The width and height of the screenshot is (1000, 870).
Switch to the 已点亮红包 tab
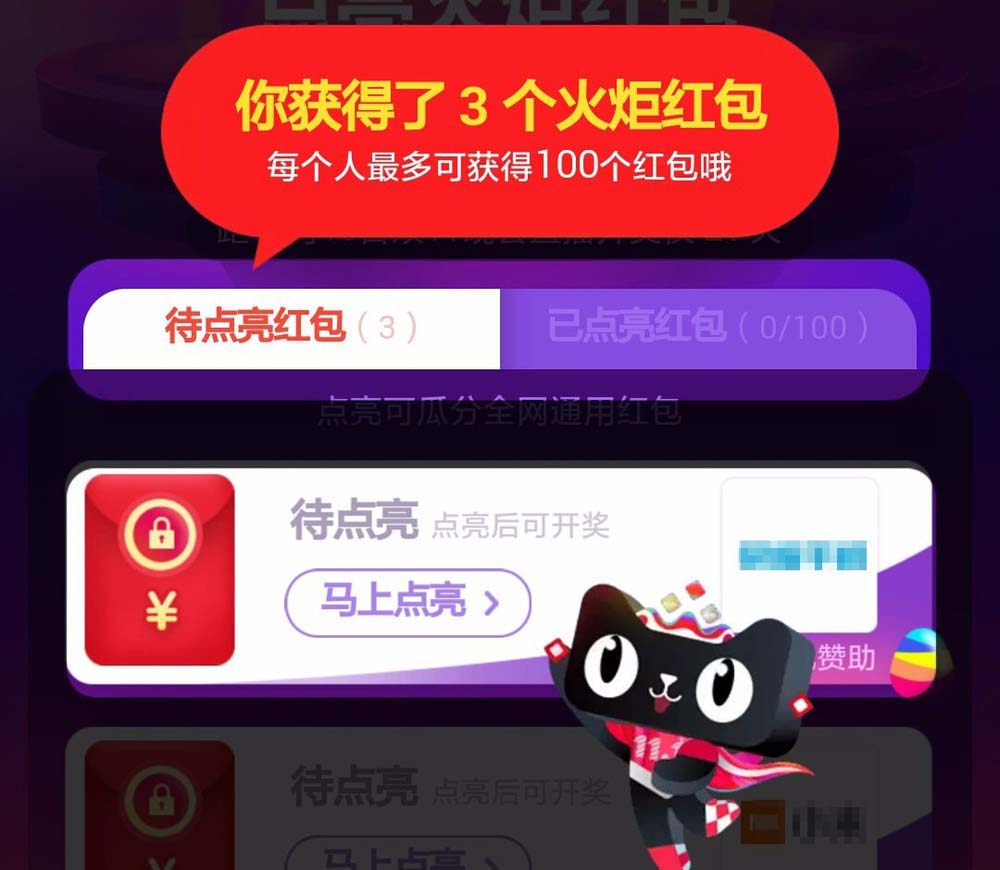(x=708, y=328)
